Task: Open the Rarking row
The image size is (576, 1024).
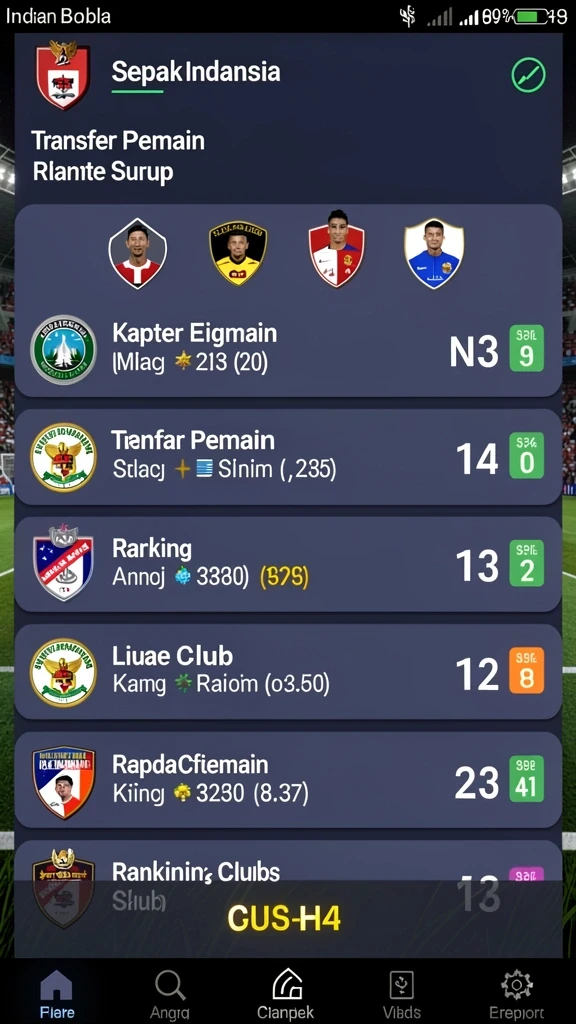Action: (x=288, y=564)
